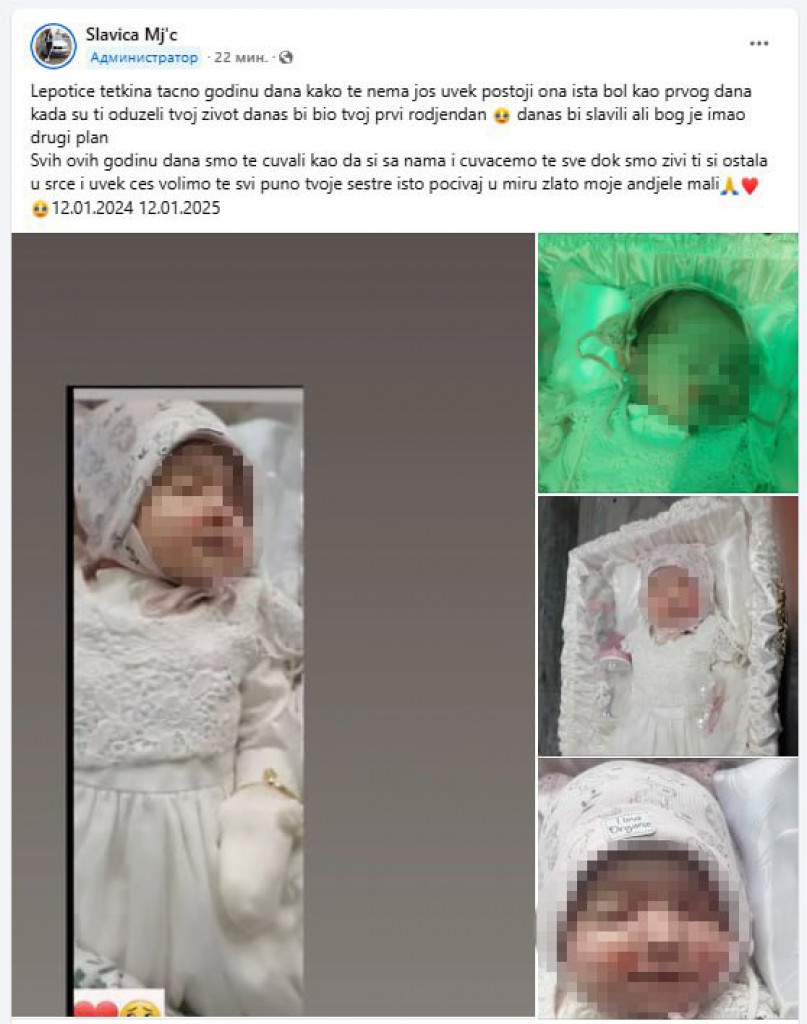807x1024 pixels.
Task: Open the green-tinted photo in the post
Action: pos(667,362)
